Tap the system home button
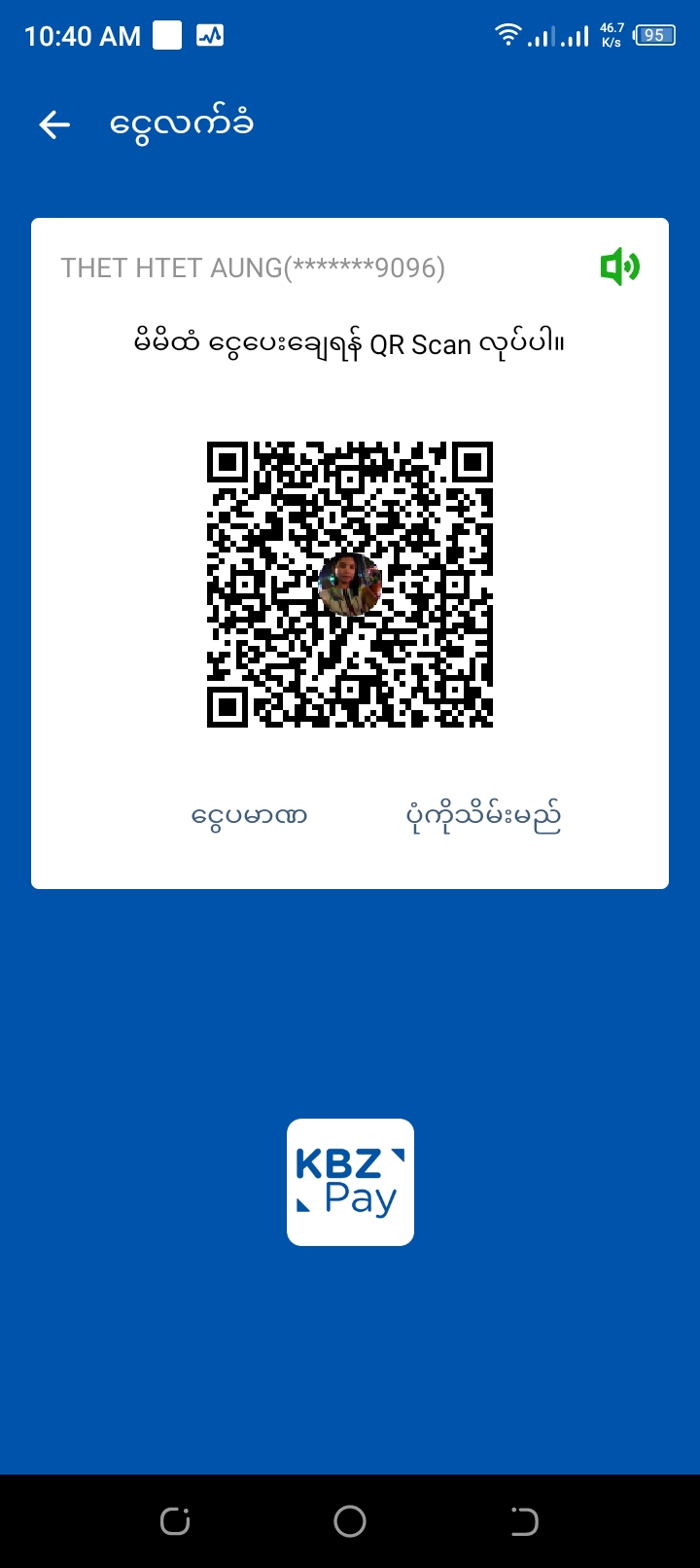 tap(350, 1521)
